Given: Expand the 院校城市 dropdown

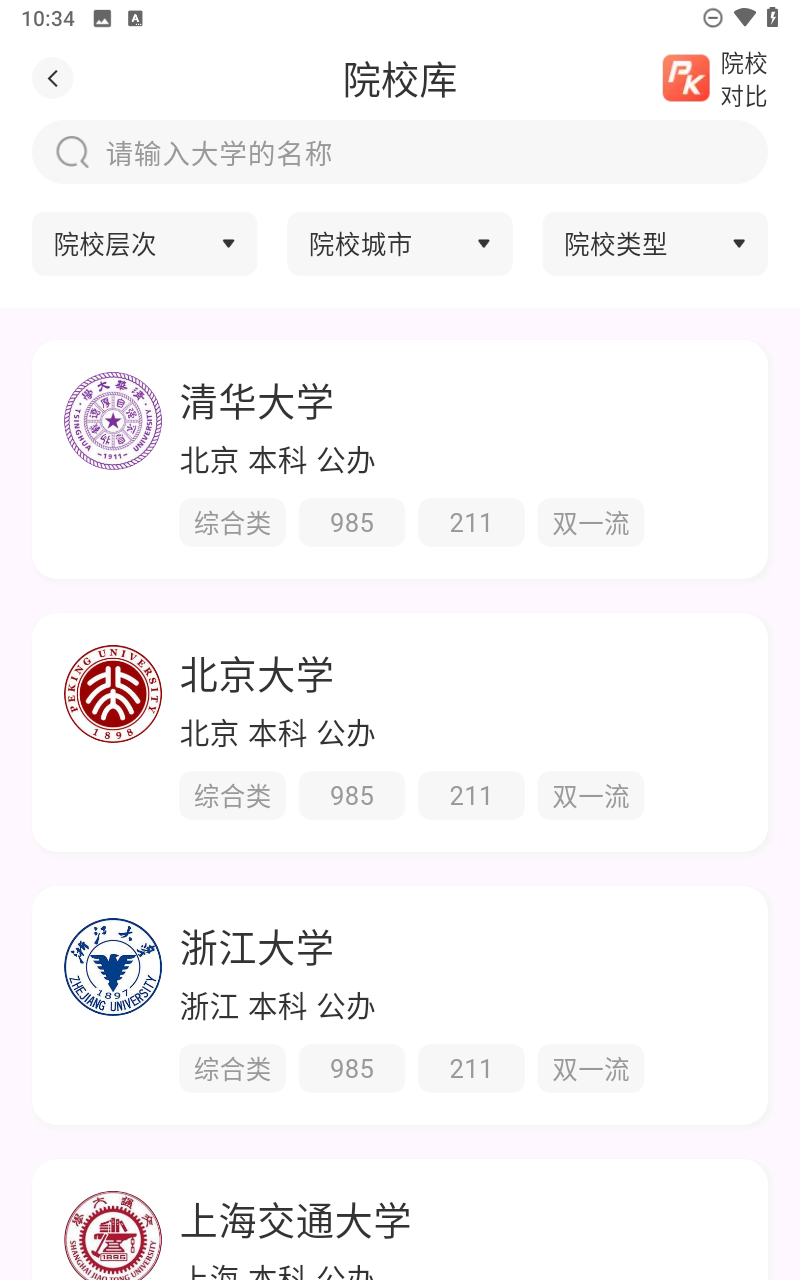Looking at the screenshot, I should tap(400, 244).
